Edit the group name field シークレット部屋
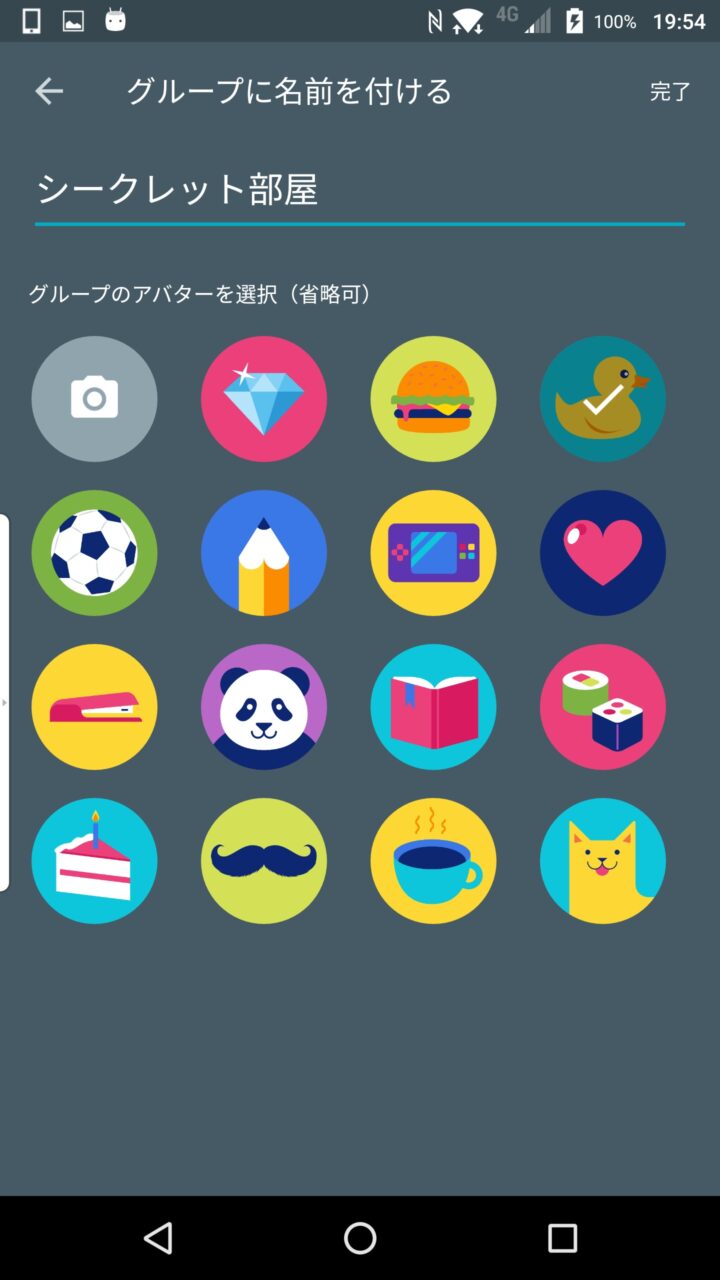Screen dimensions: 720x1280 click(358, 189)
